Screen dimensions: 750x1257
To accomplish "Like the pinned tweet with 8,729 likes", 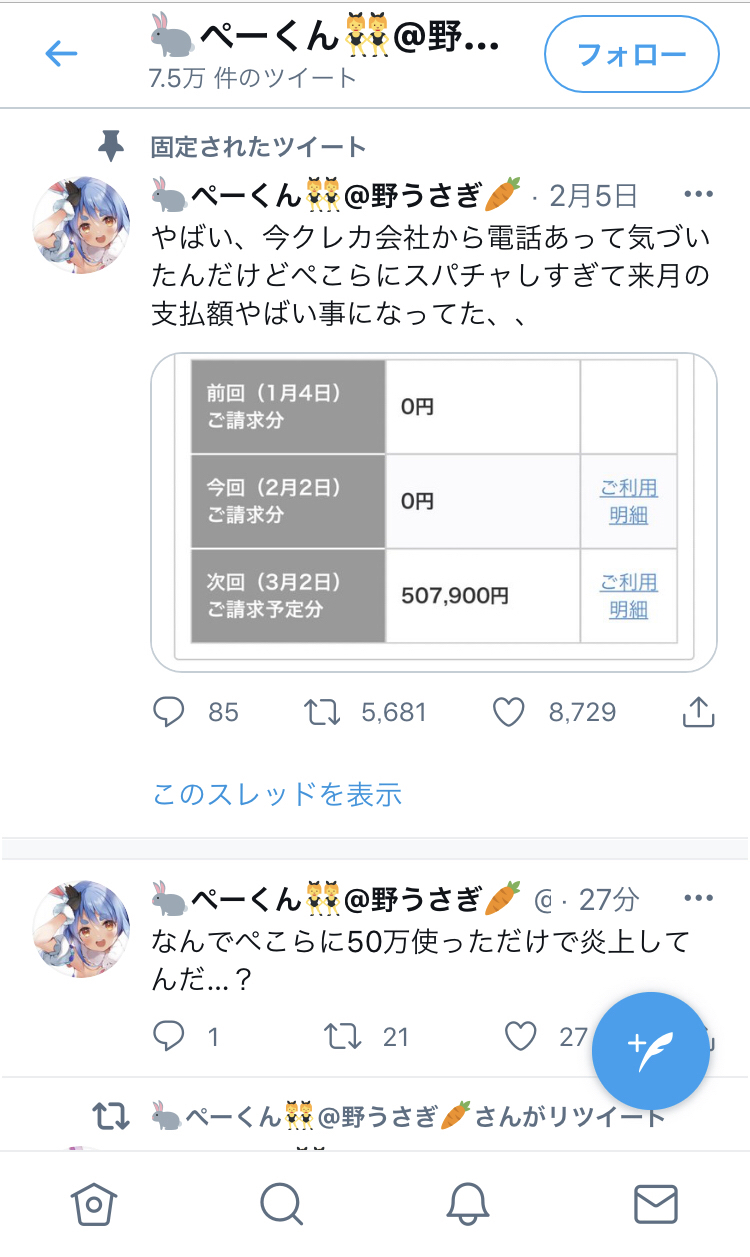I will (510, 712).
